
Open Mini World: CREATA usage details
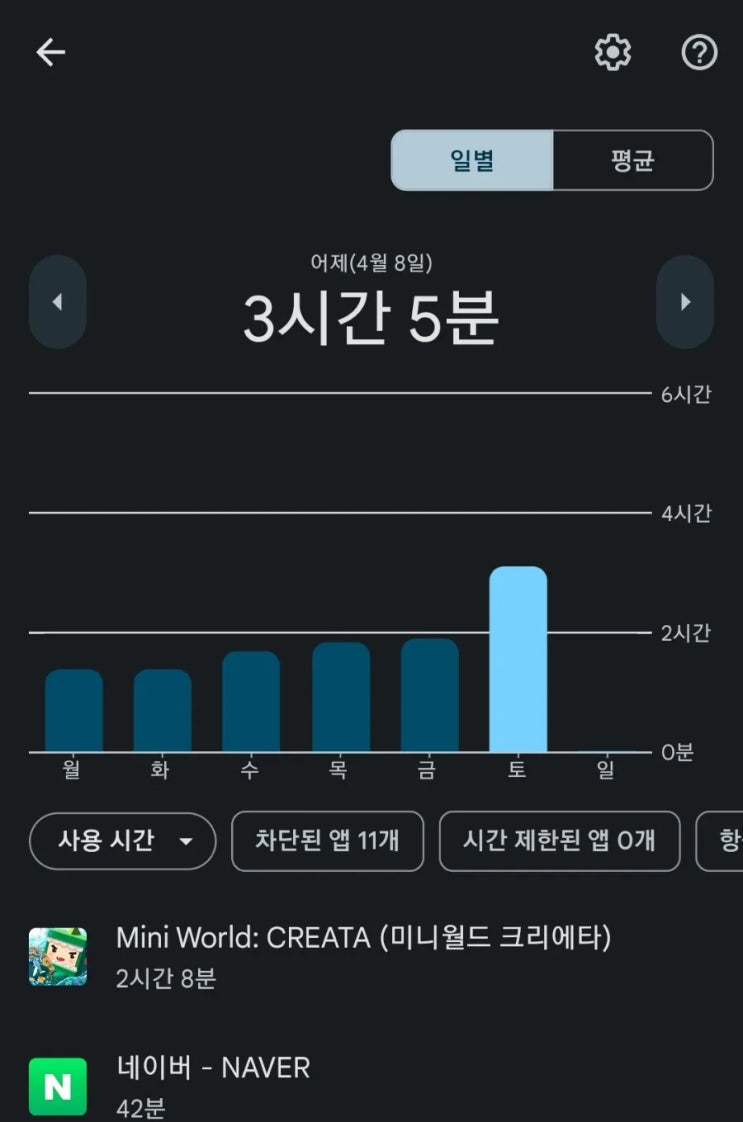pos(372,957)
